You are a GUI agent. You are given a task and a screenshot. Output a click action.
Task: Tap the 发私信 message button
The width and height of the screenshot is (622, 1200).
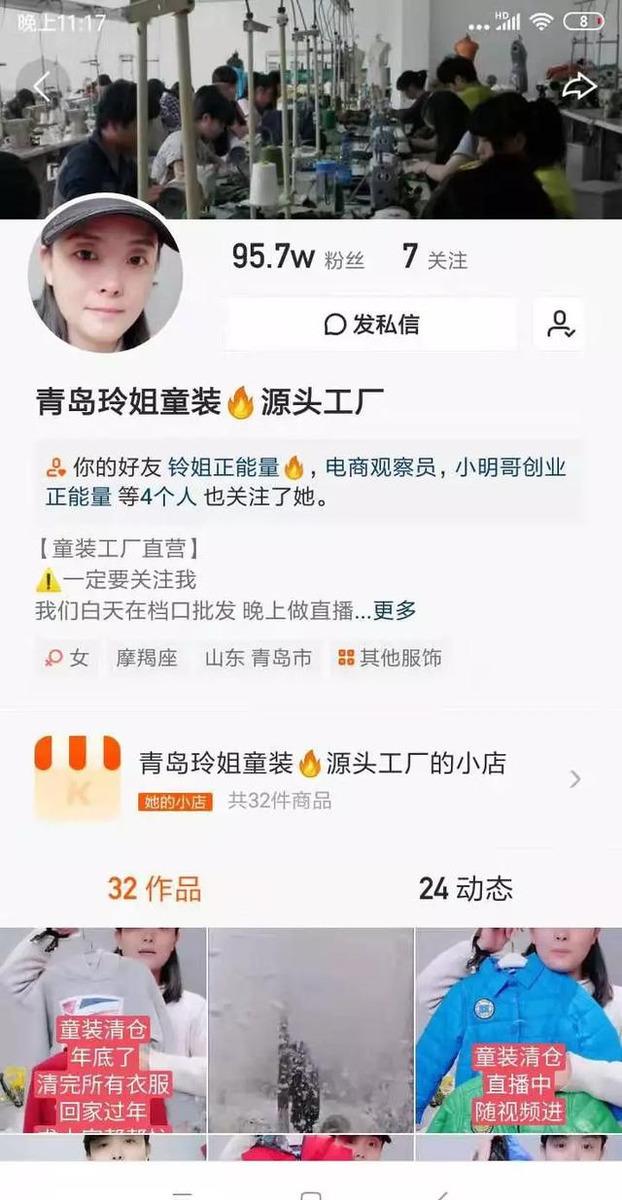pyautogui.click(x=371, y=324)
